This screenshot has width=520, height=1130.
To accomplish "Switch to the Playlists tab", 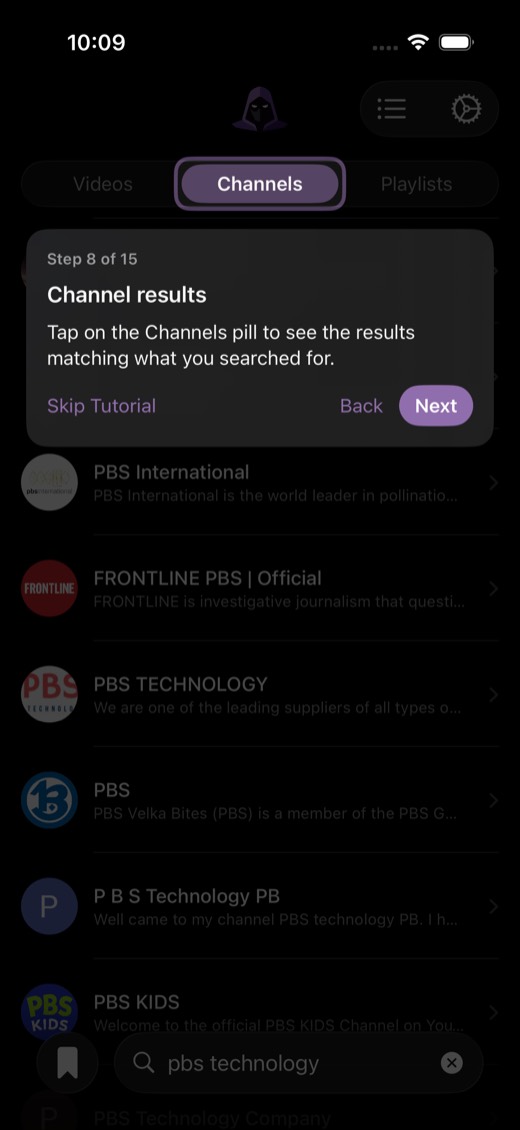I will tap(416, 184).
